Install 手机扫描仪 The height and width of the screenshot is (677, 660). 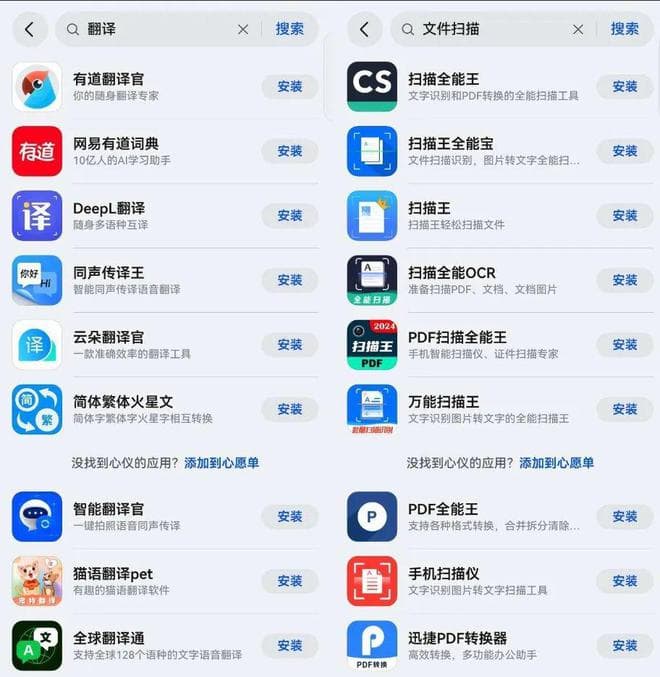click(x=625, y=581)
